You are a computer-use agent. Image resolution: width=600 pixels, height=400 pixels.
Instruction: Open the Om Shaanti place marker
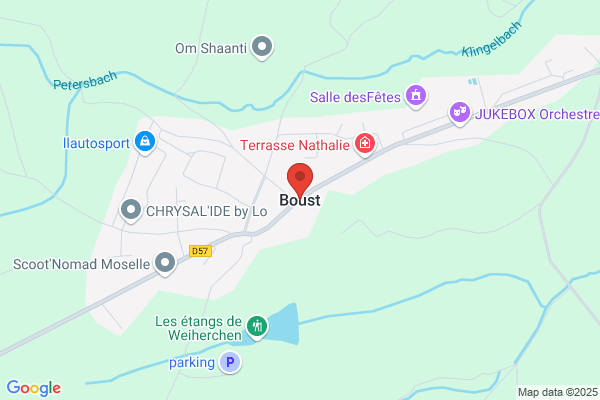point(263,46)
